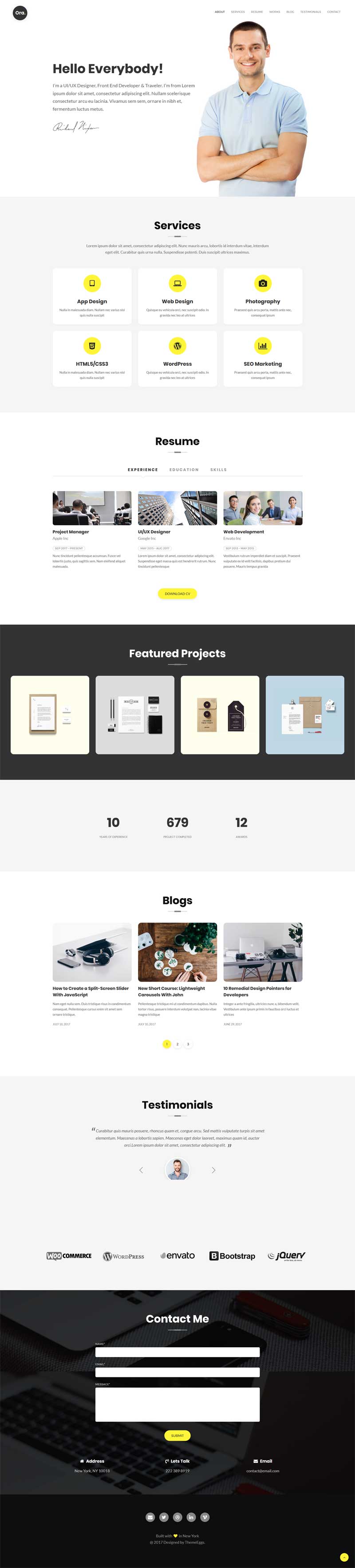Go to the Services nav link

coord(237,12)
